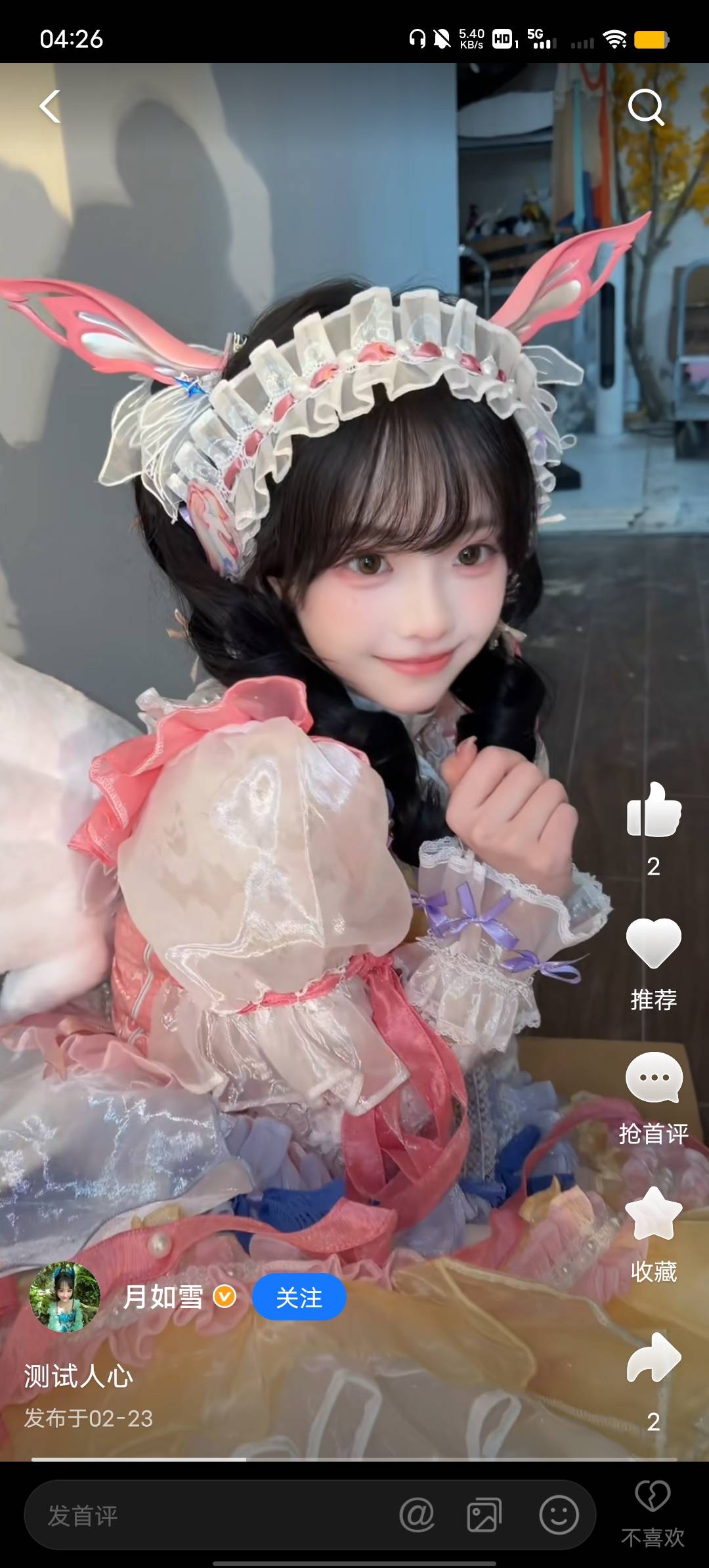Viewport: 709px width, 1568px height.
Task: Follow 月如雪 with the 关注 button
Action: 299,1297
